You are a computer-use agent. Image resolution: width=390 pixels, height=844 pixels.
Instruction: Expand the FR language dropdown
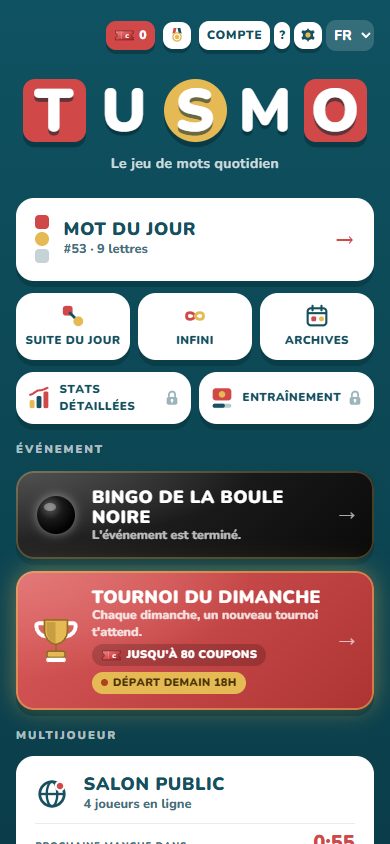pos(350,36)
